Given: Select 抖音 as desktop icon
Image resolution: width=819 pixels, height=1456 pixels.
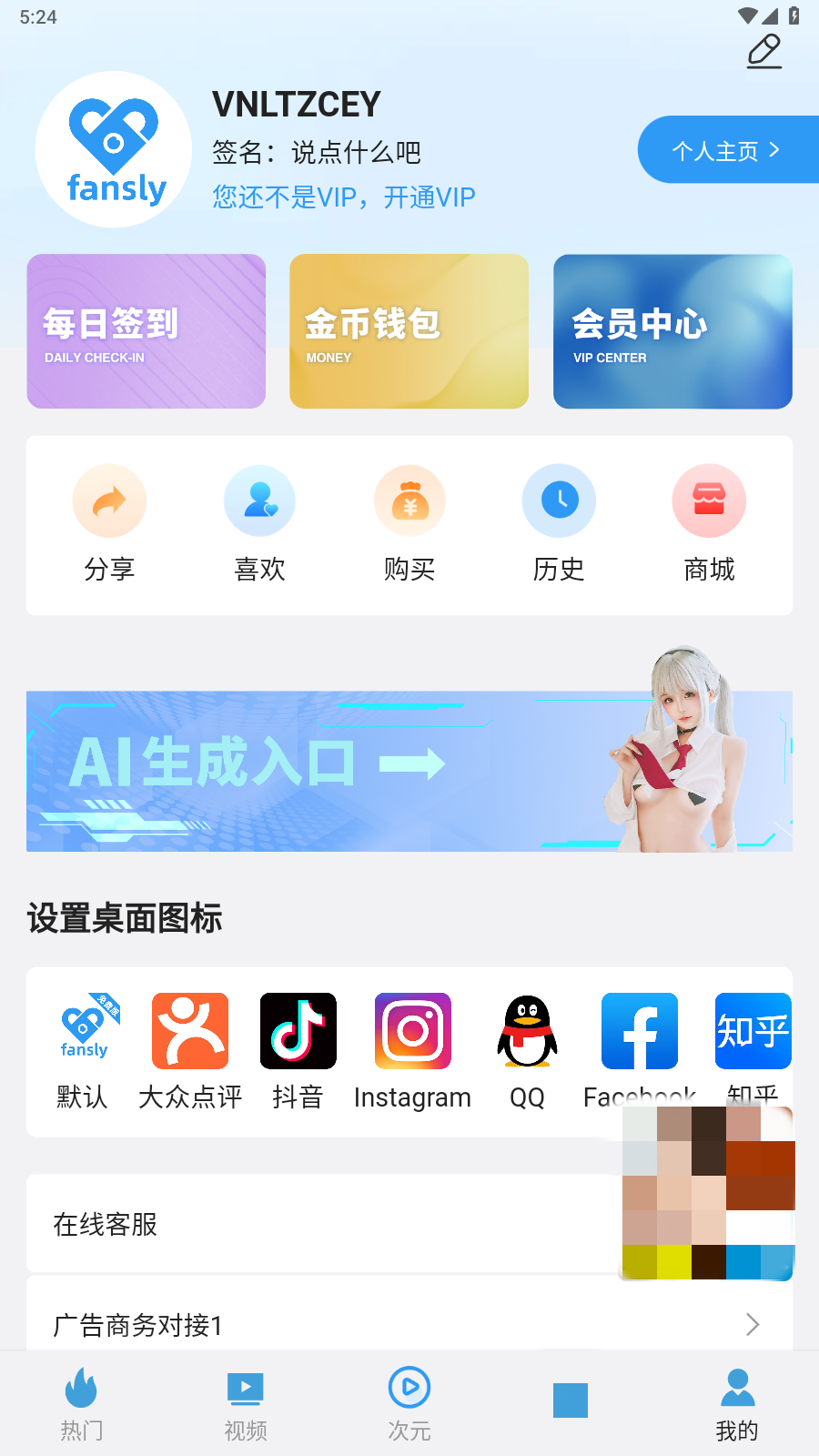Looking at the screenshot, I should [x=298, y=1050].
